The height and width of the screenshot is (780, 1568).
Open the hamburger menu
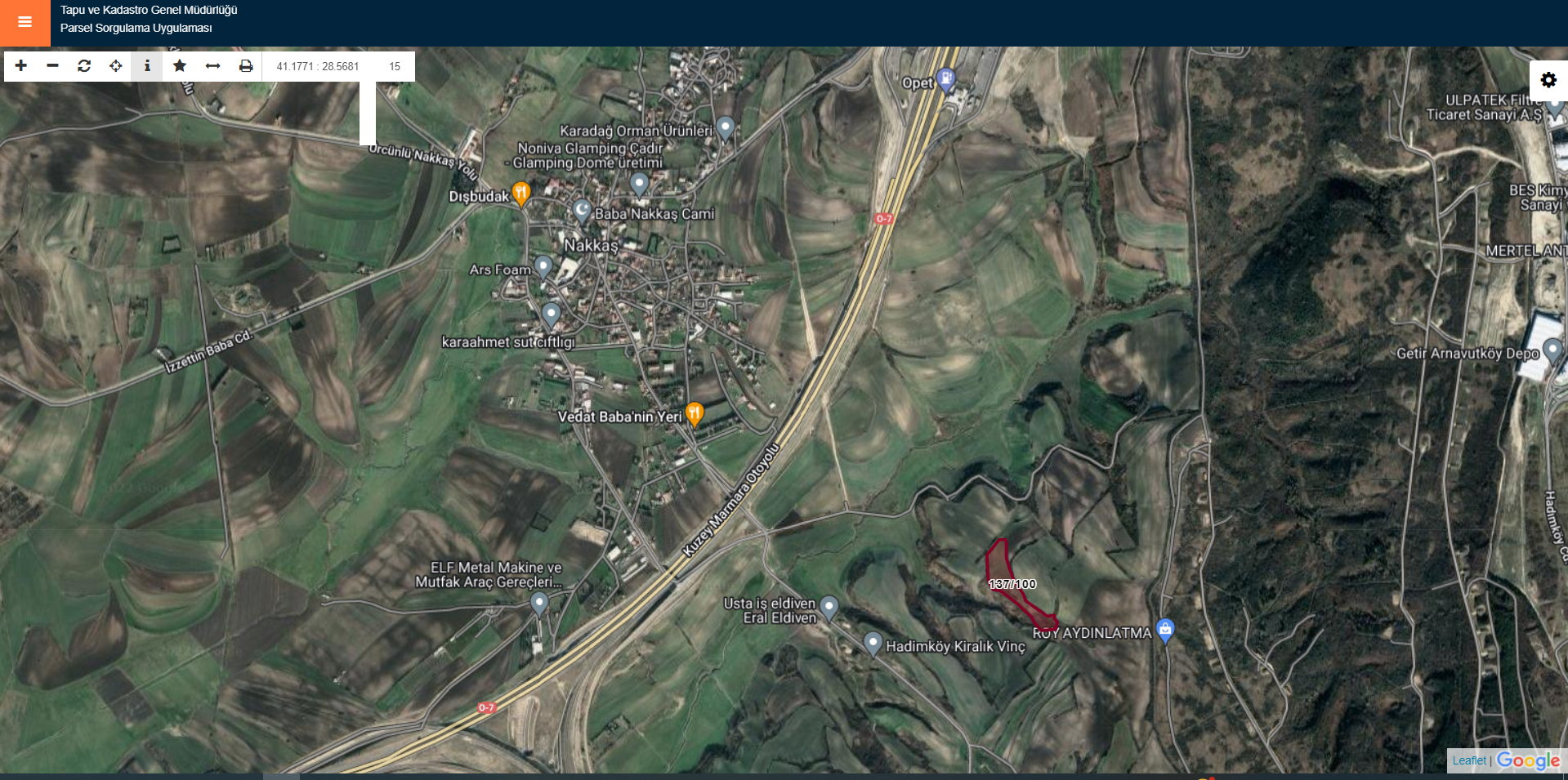tap(25, 22)
